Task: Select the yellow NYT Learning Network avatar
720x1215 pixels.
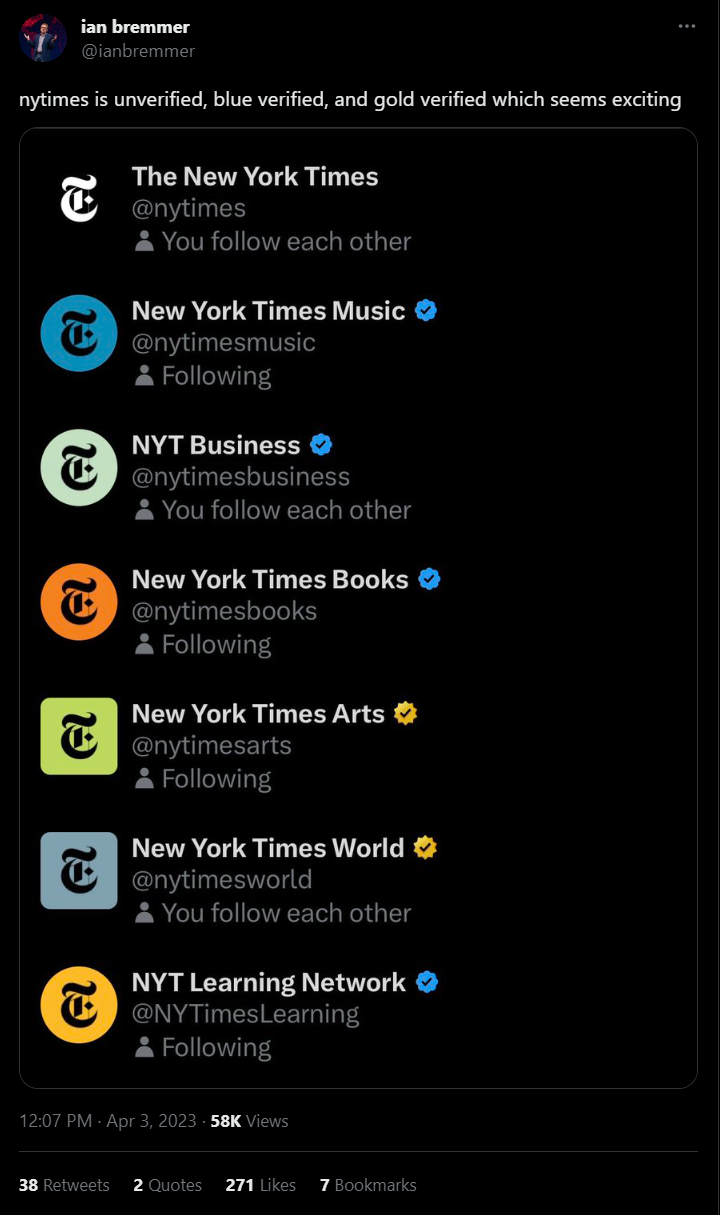Action: coord(78,1005)
